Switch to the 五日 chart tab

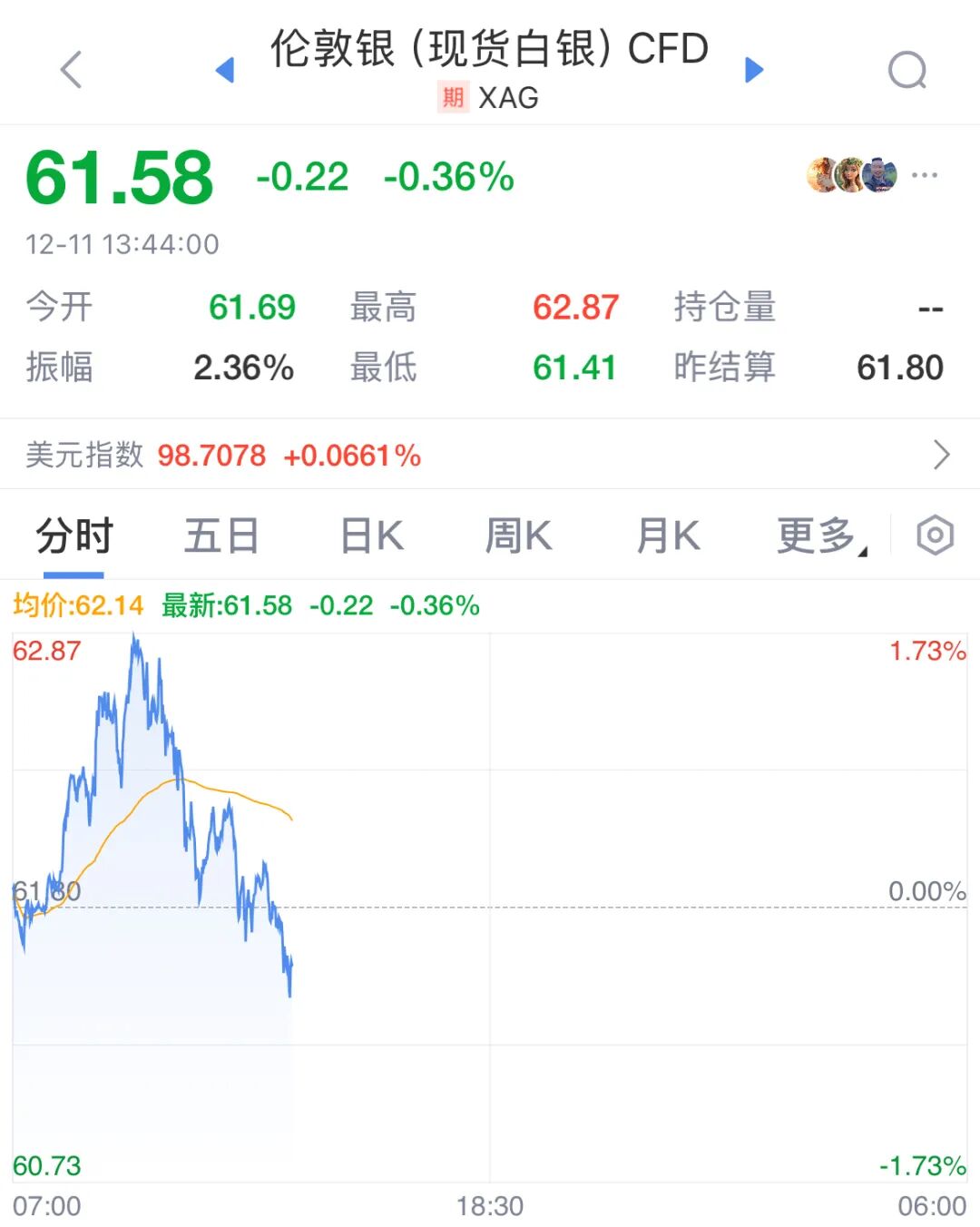[221, 535]
